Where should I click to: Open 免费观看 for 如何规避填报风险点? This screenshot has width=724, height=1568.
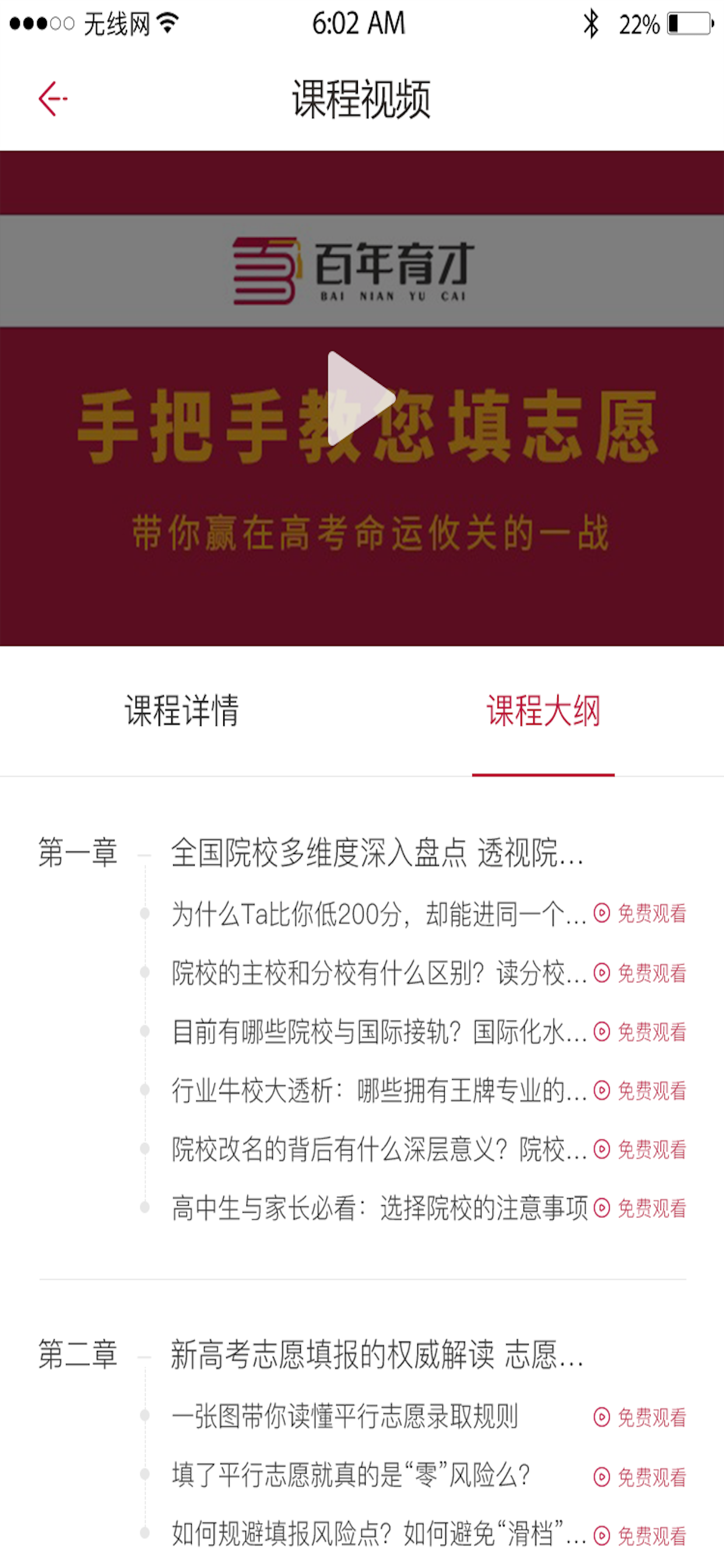click(652, 1535)
